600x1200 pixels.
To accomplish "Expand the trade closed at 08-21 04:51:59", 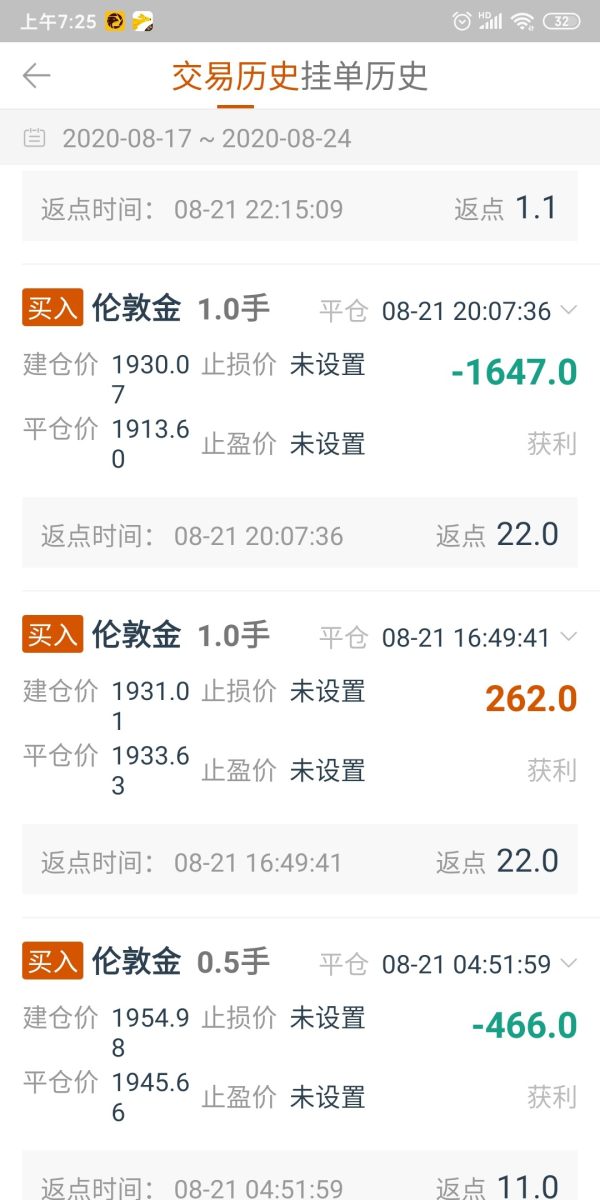I will [569, 963].
